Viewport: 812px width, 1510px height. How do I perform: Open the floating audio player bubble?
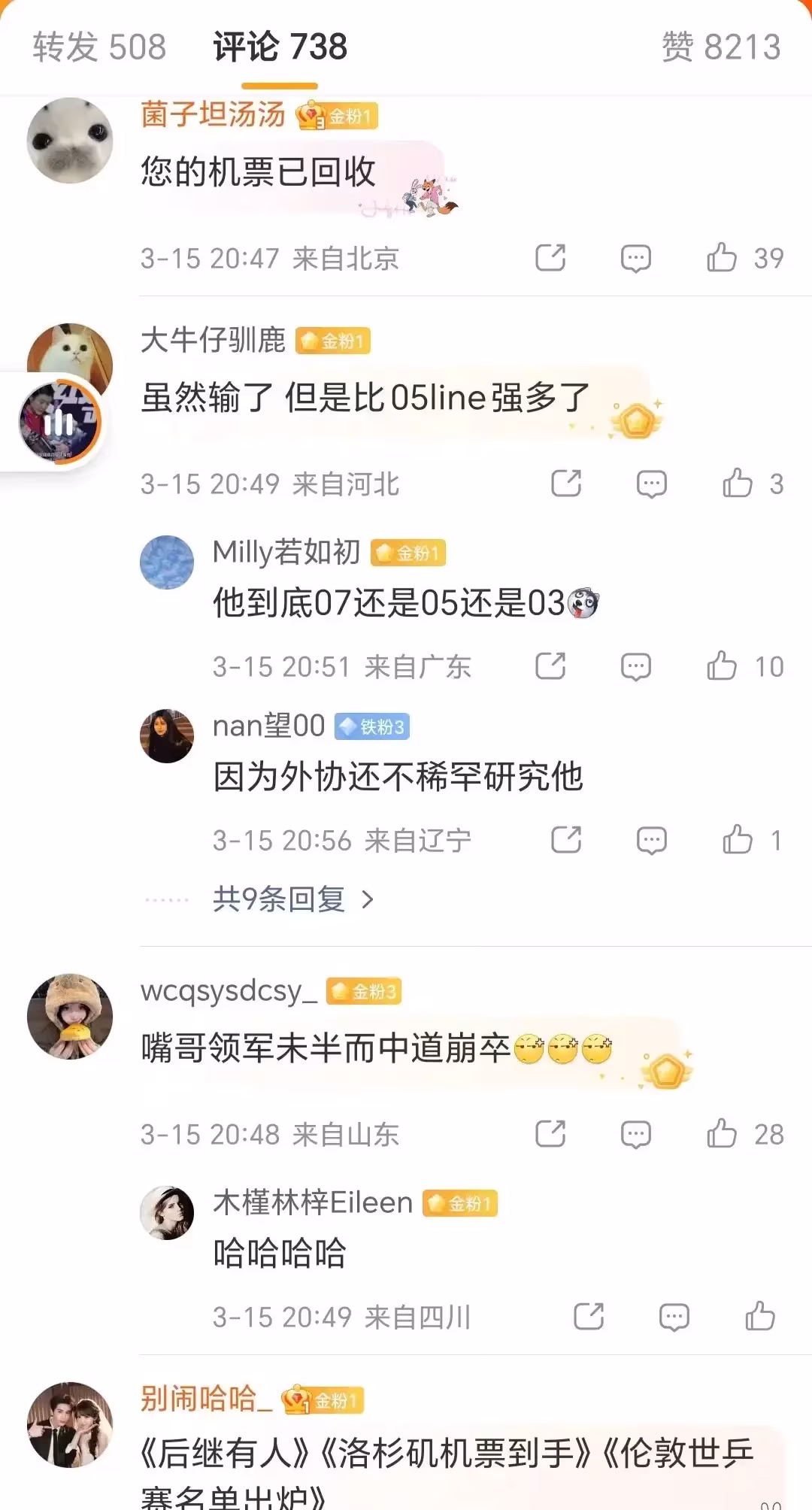pos(59,421)
